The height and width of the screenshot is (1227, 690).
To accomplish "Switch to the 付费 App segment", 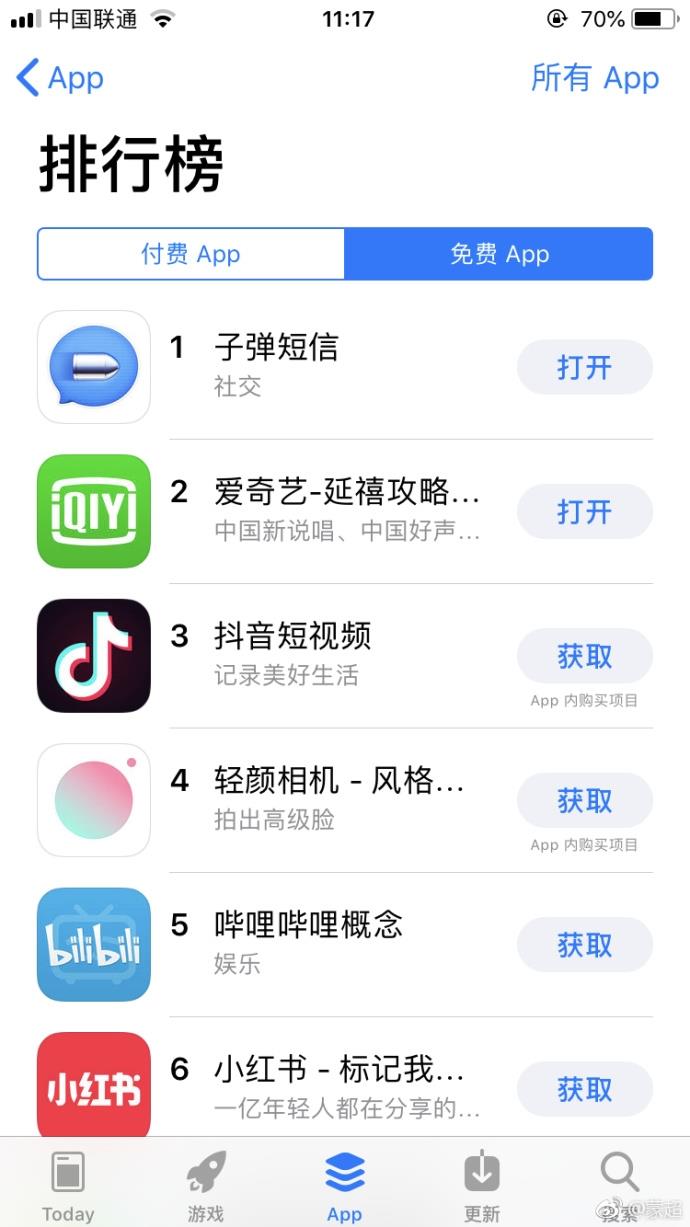I will click(x=191, y=254).
